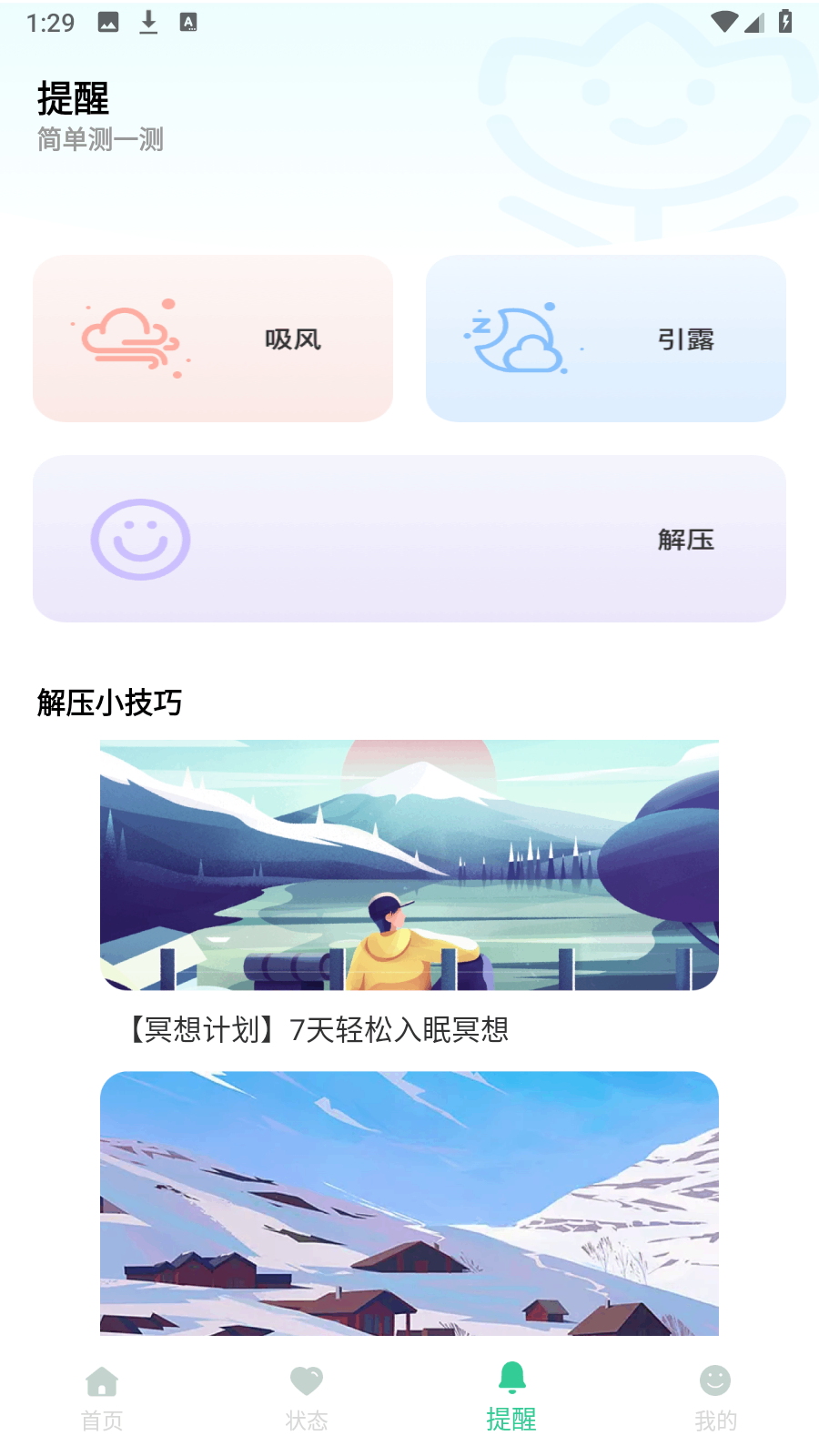Click the heart icon for 状态
Screen dimensions: 819x1456
[307, 1380]
